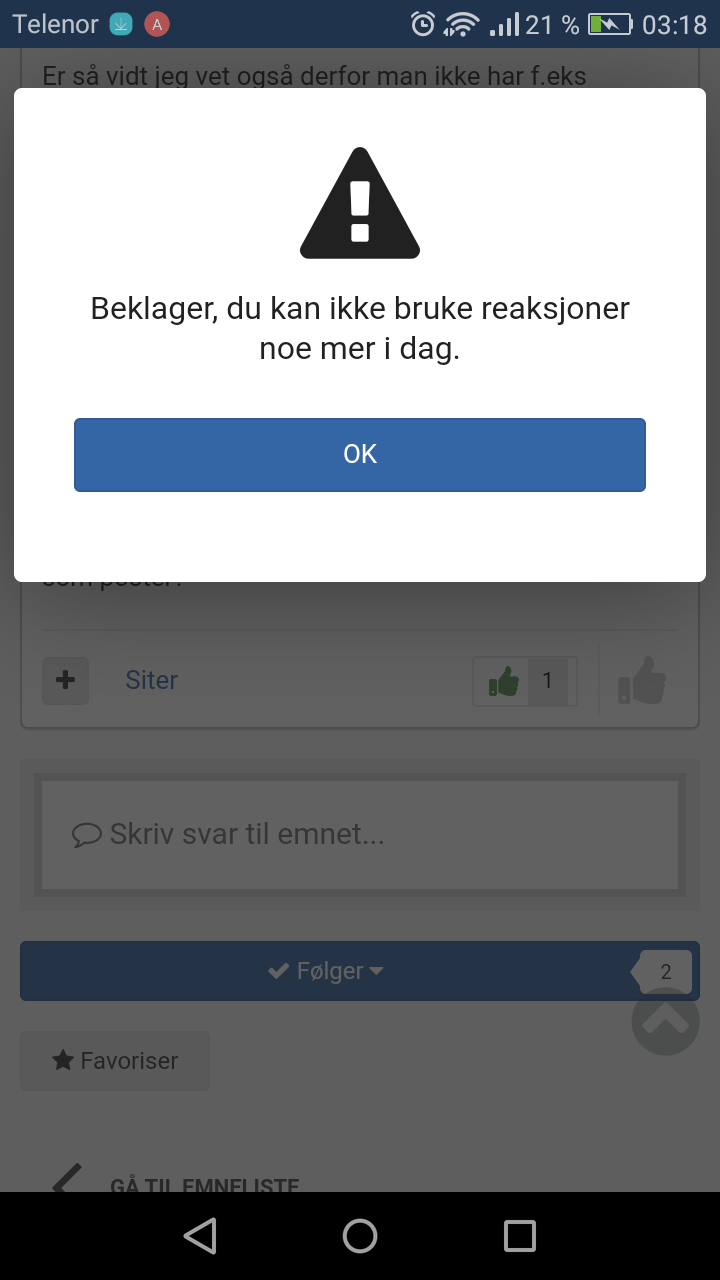This screenshot has height=1280, width=720.
Task: Tap the system back button
Action: (201, 1236)
